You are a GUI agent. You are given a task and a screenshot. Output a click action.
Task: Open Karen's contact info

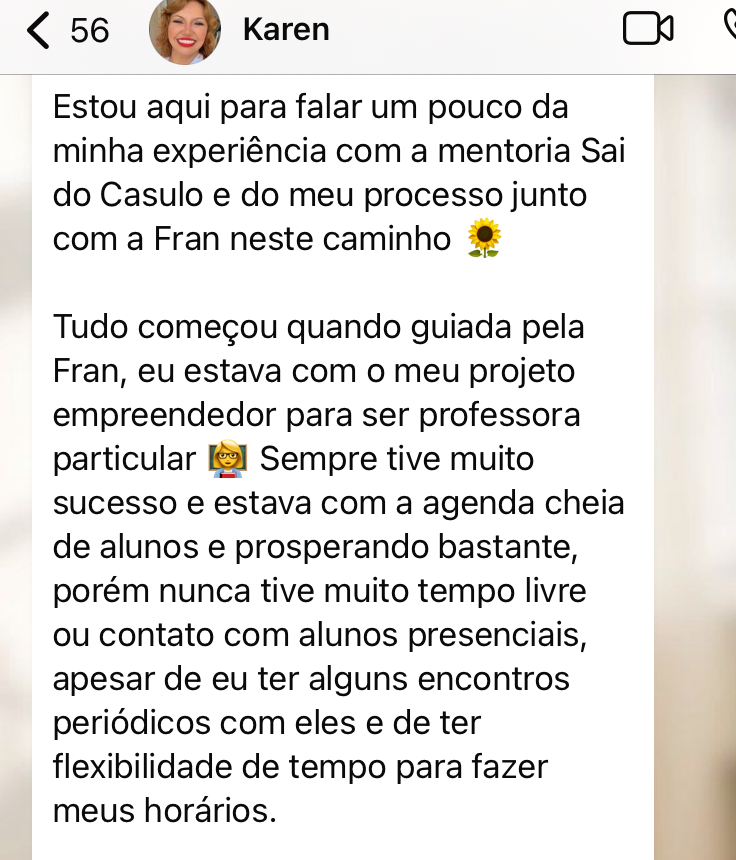click(x=285, y=30)
